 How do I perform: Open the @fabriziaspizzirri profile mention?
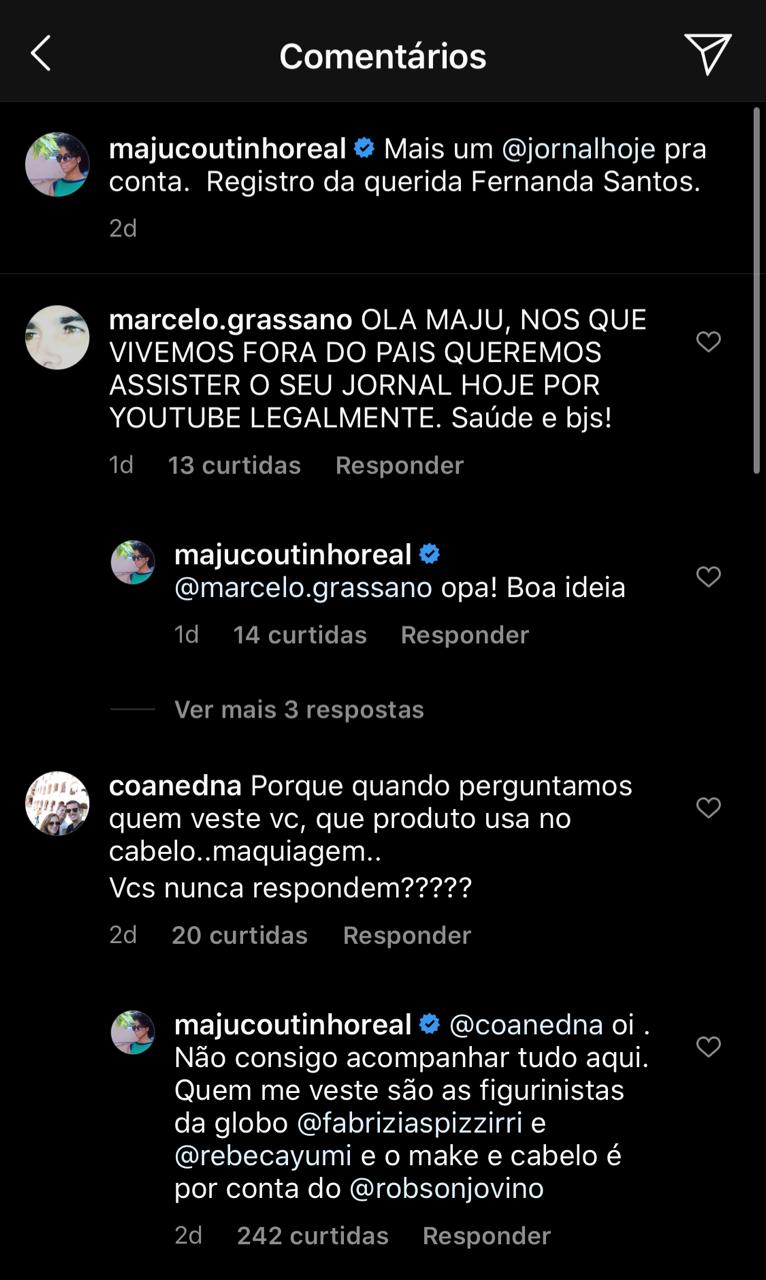point(410,1122)
